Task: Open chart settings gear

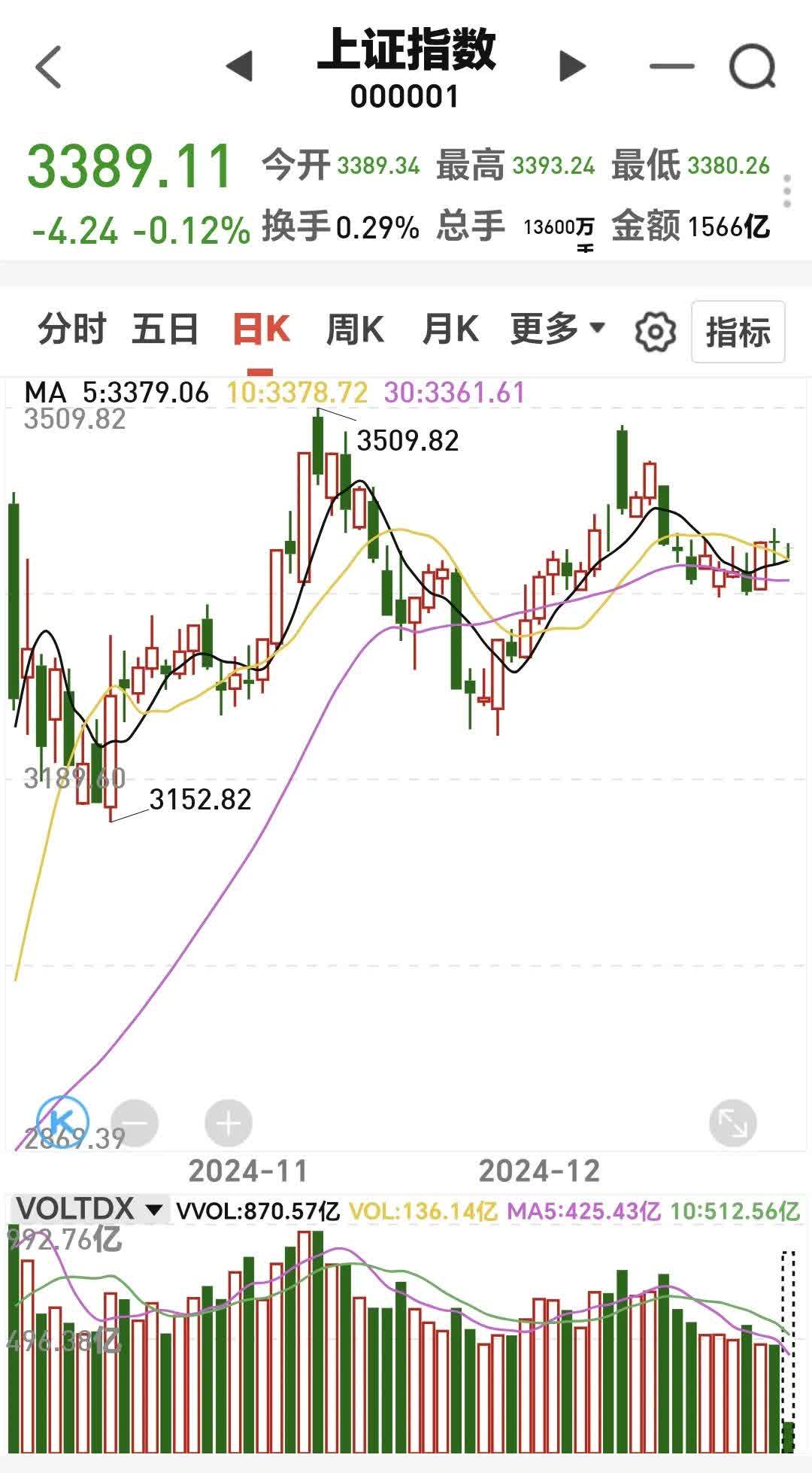Action: tap(655, 332)
